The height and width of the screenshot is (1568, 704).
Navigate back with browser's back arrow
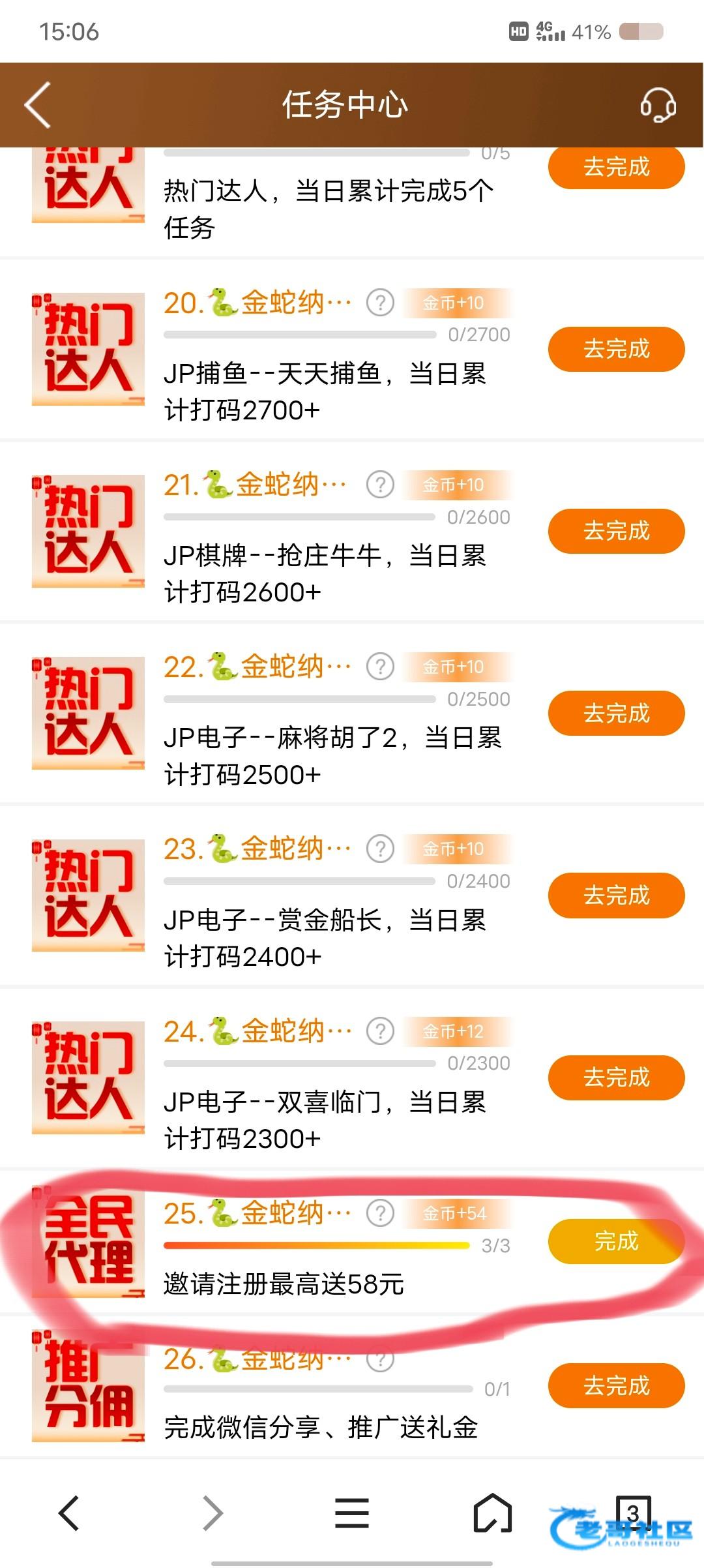click(x=69, y=1513)
